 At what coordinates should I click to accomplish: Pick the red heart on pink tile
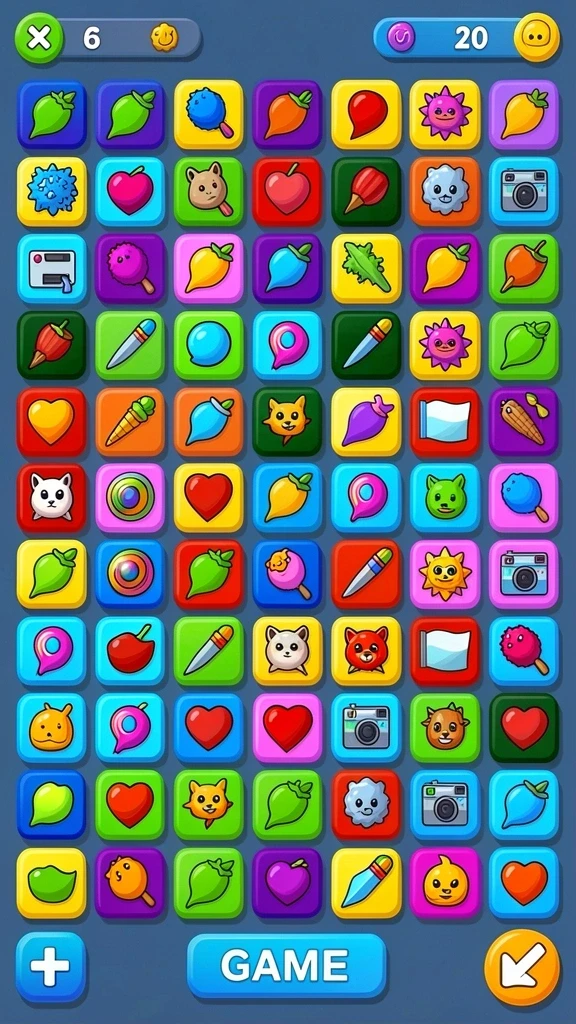pos(287,728)
